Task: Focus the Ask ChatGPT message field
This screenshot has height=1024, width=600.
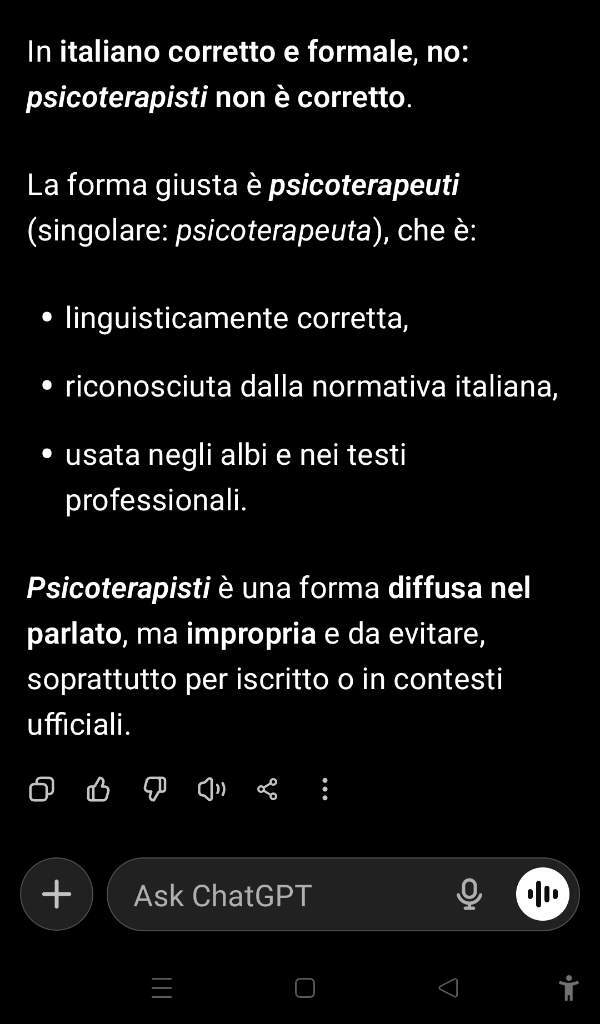Action: (280, 894)
